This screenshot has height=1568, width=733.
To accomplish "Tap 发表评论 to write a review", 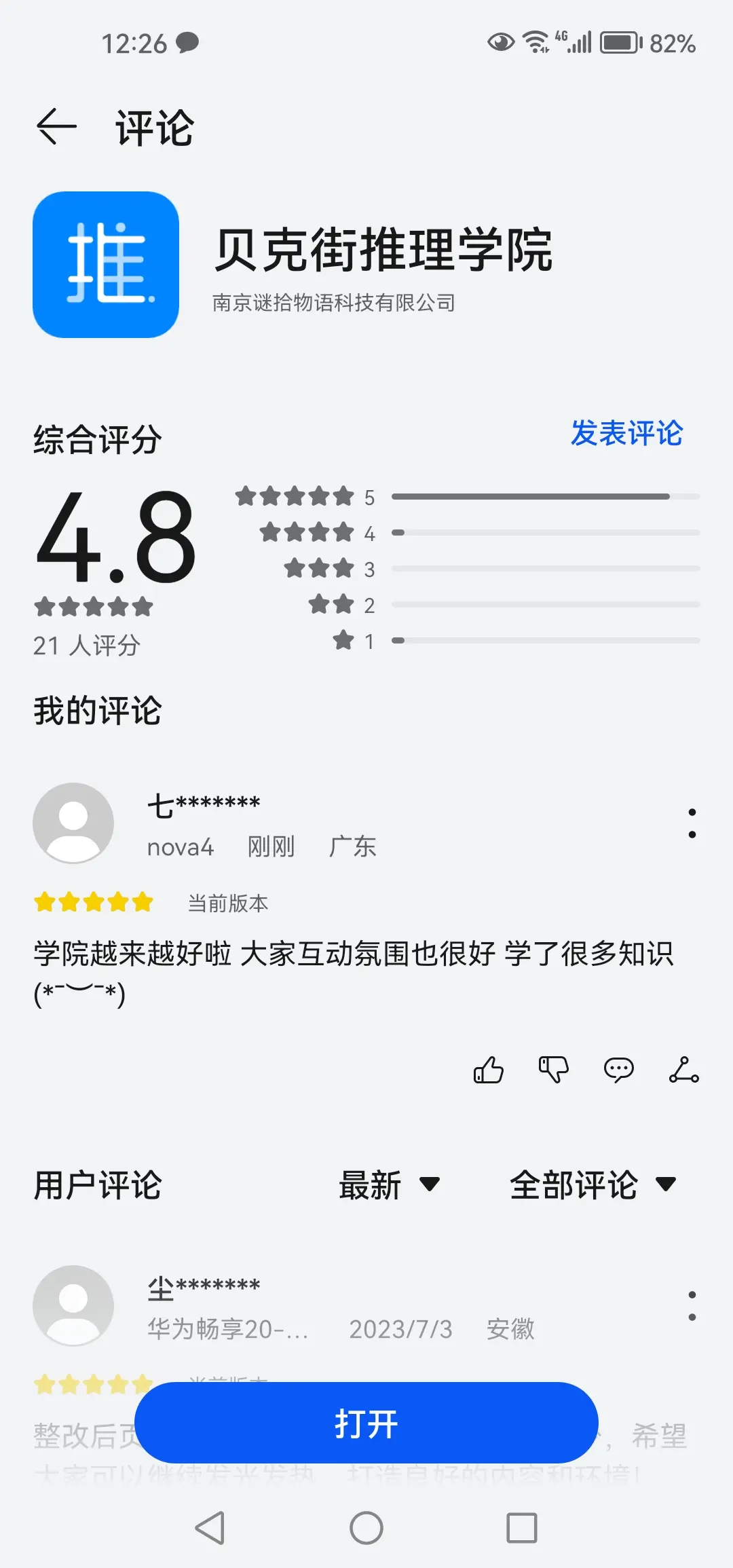I will coord(626,433).
